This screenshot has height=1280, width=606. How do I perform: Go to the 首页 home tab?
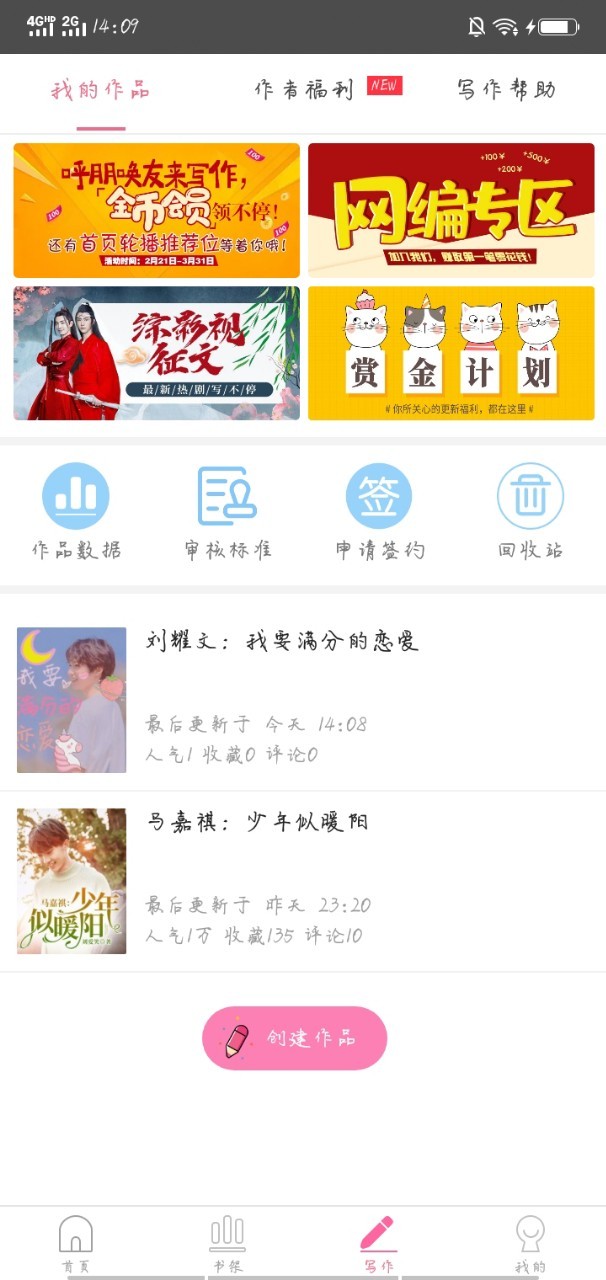(x=76, y=1243)
